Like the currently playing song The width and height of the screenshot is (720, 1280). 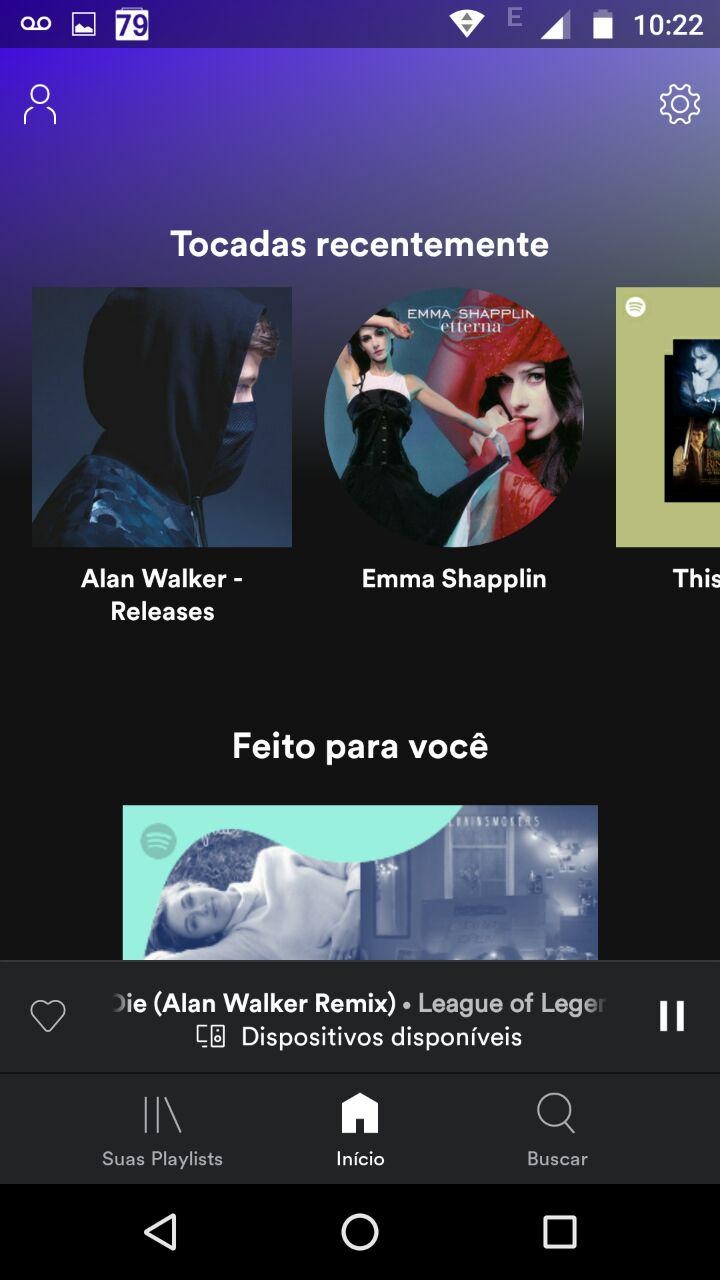tap(47, 1016)
